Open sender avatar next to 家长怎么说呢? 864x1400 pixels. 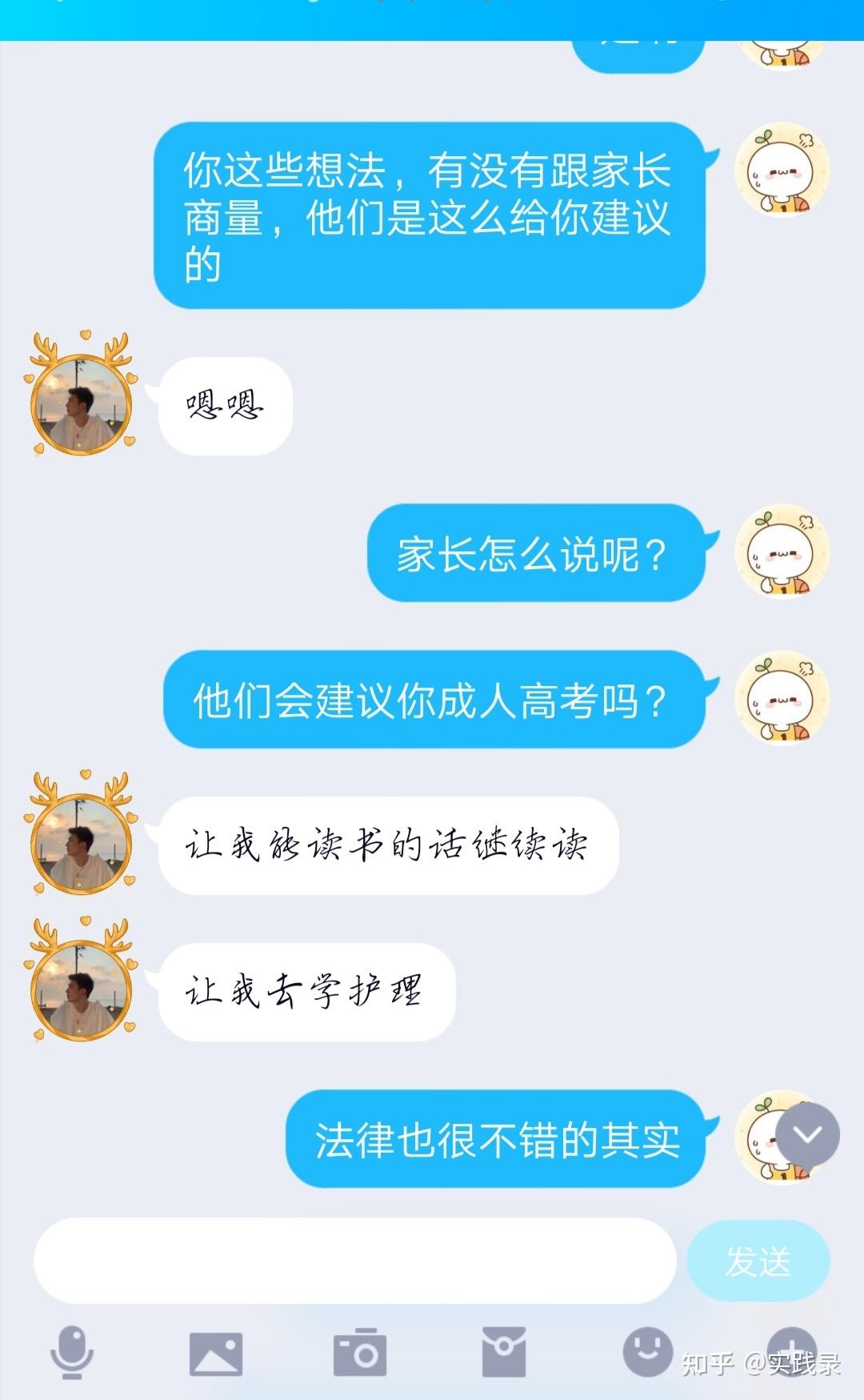[782, 552]
